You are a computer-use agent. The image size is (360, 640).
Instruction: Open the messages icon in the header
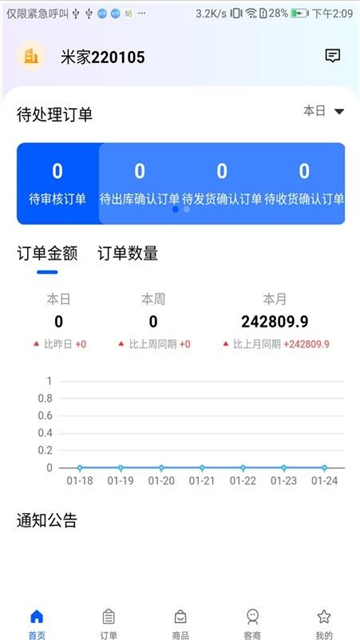coord(332,56)
